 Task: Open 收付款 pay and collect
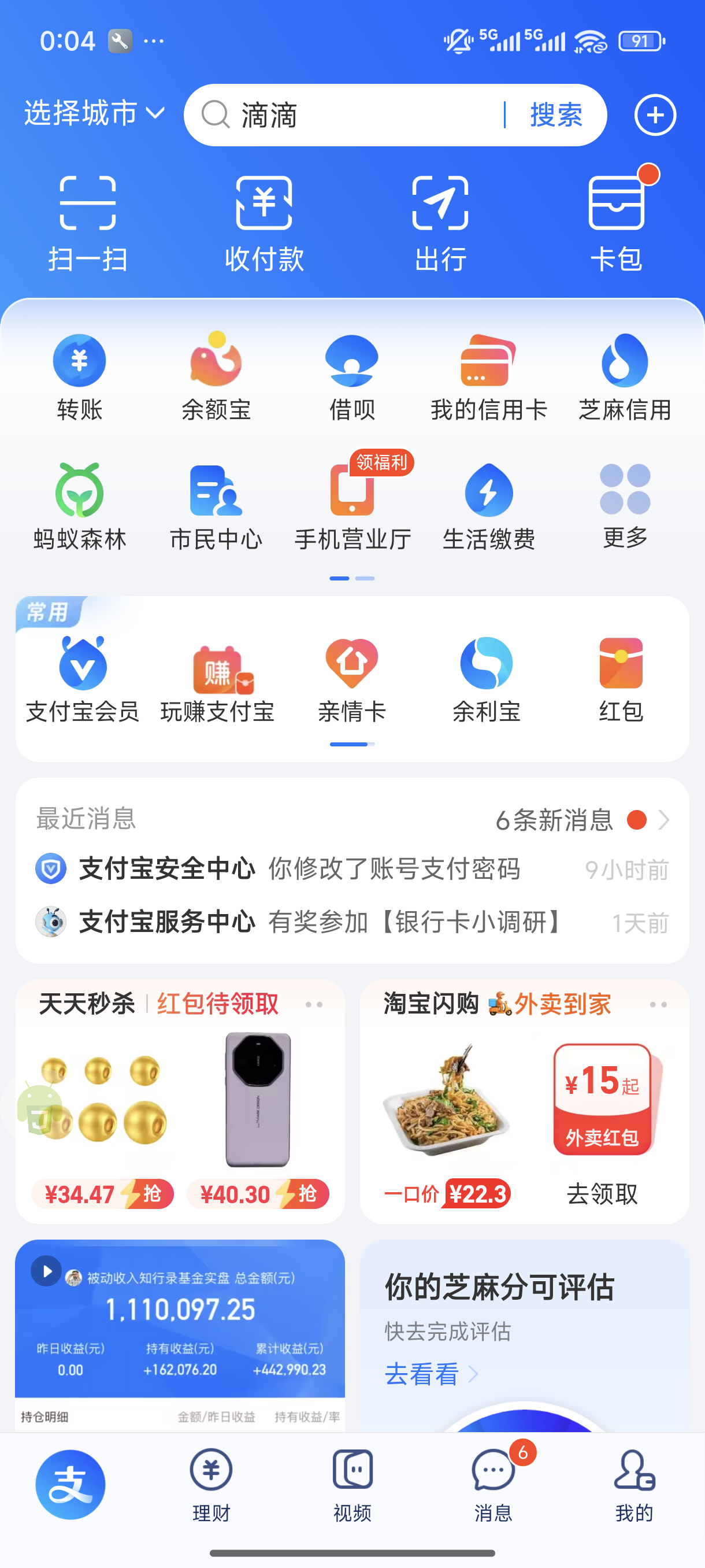click(x=264, y=223)
